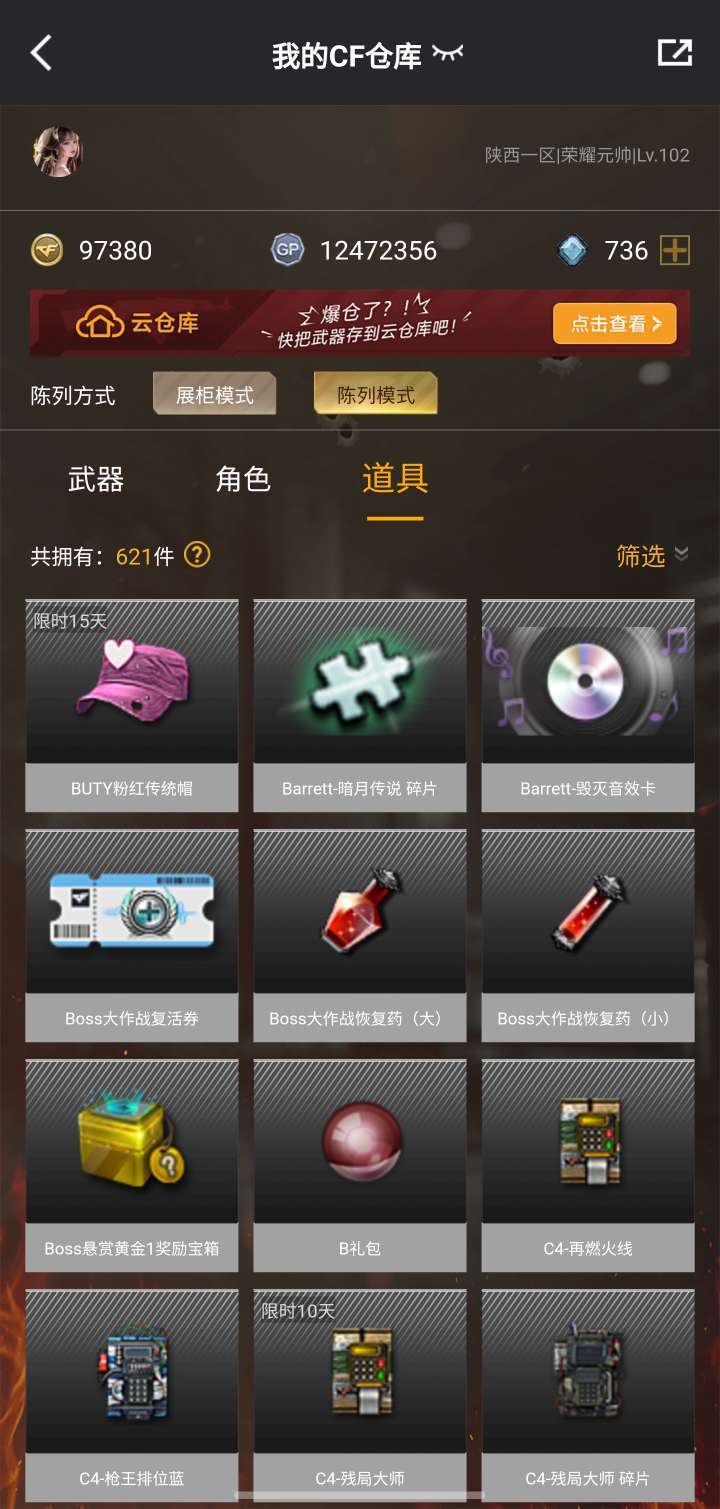
Task: Open the 角色 tab
Action: [243, 481]
